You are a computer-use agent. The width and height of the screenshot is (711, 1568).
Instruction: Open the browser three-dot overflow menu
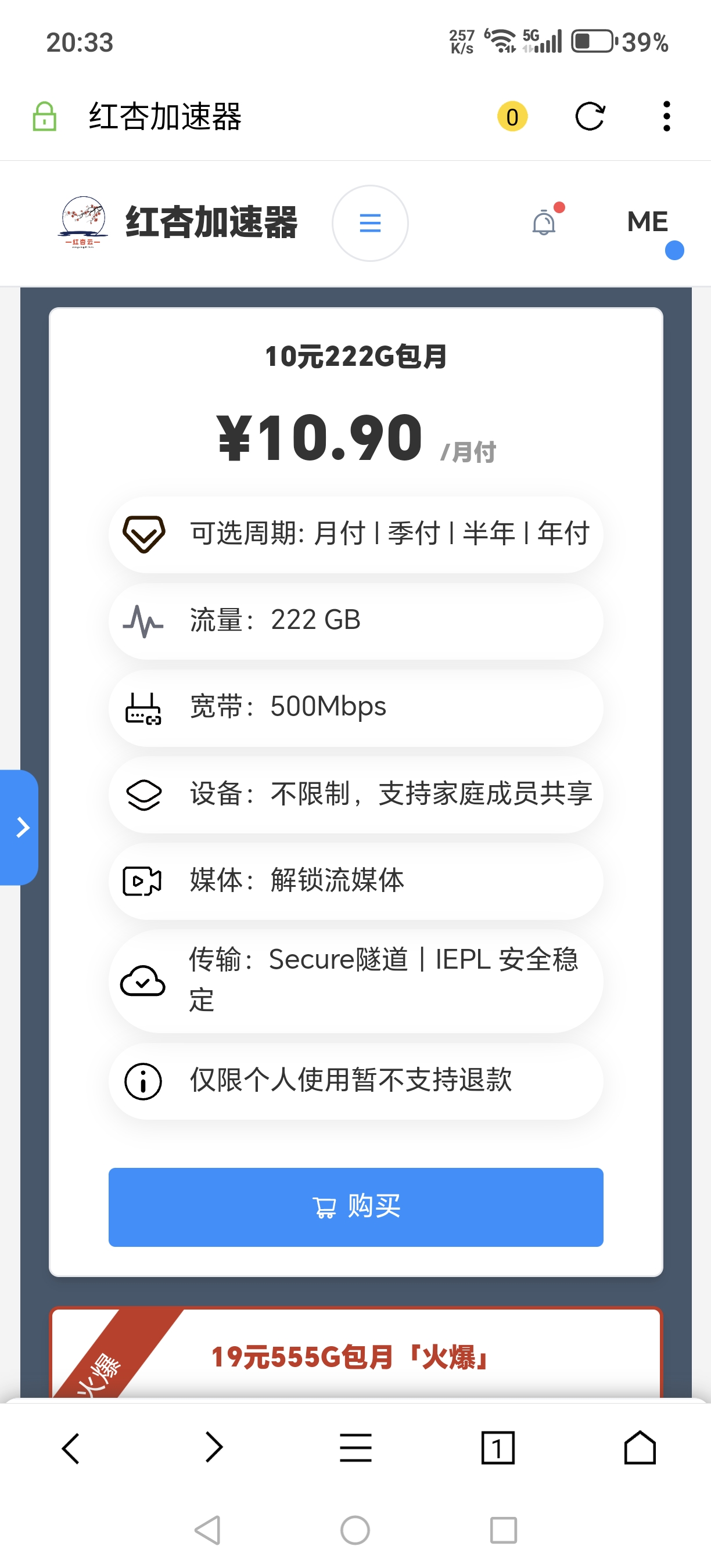[667, 116]
